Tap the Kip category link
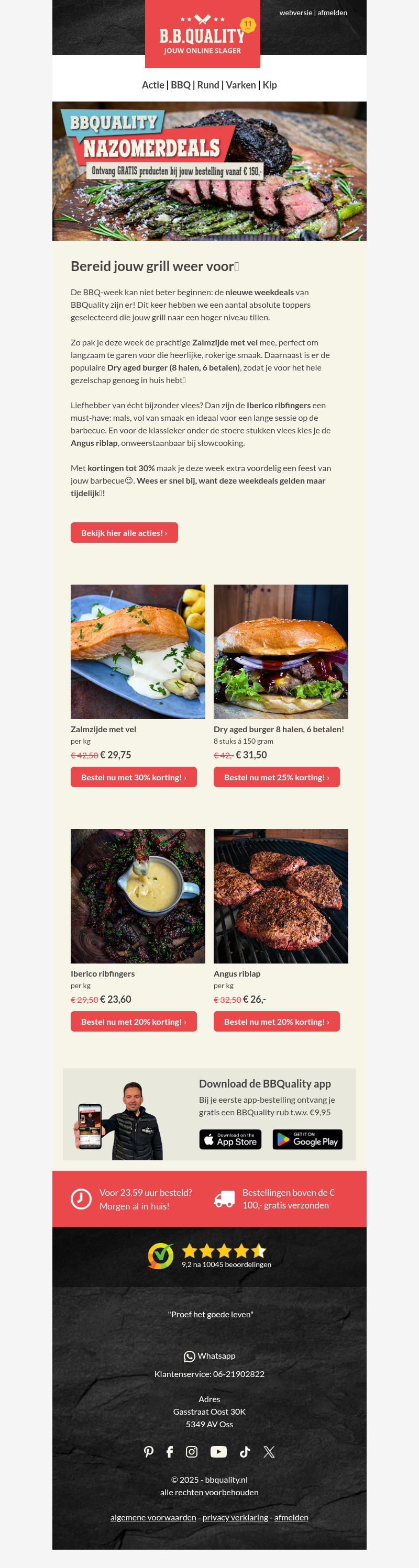Viewport: 419px width, 1568px height. coord(270,85)
